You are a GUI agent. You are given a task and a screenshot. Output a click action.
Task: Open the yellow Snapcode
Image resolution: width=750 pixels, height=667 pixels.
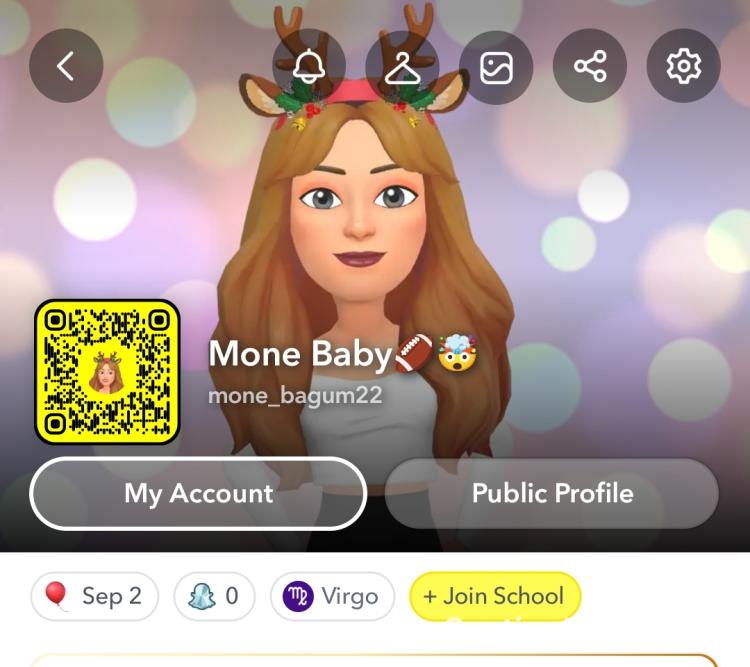[107, 372]
